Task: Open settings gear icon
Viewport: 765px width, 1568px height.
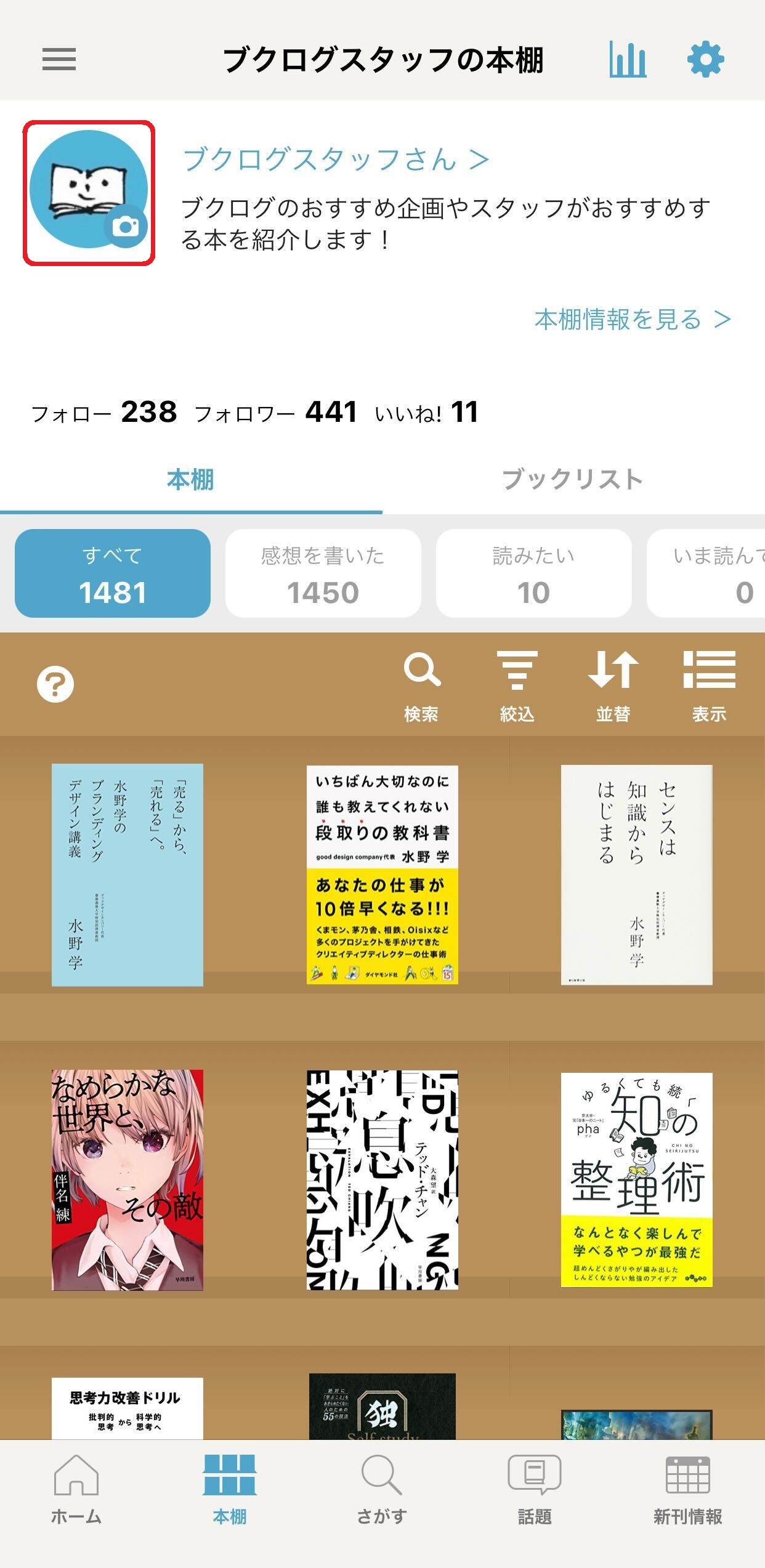Action: [x=705, y=60]
